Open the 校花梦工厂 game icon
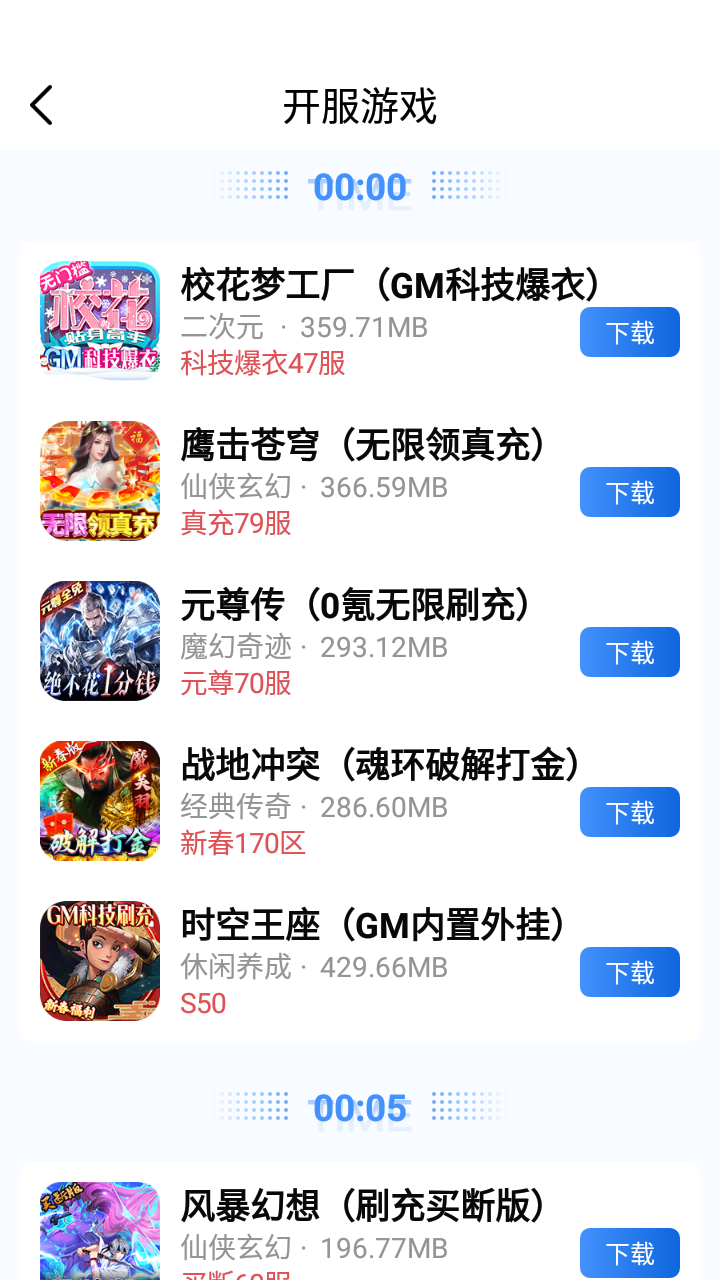720x1280 pixels. pos(100,320)
